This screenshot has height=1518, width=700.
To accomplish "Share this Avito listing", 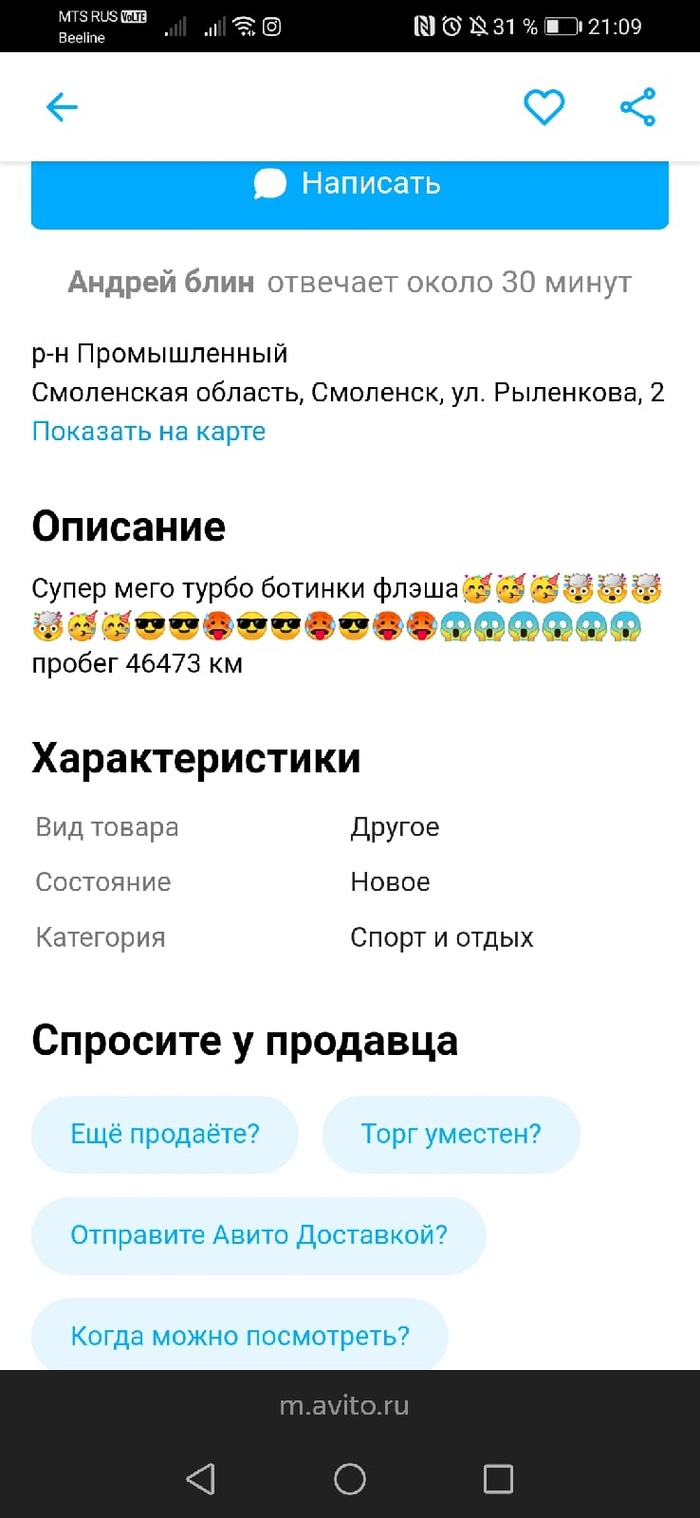I will coord(637,107).
